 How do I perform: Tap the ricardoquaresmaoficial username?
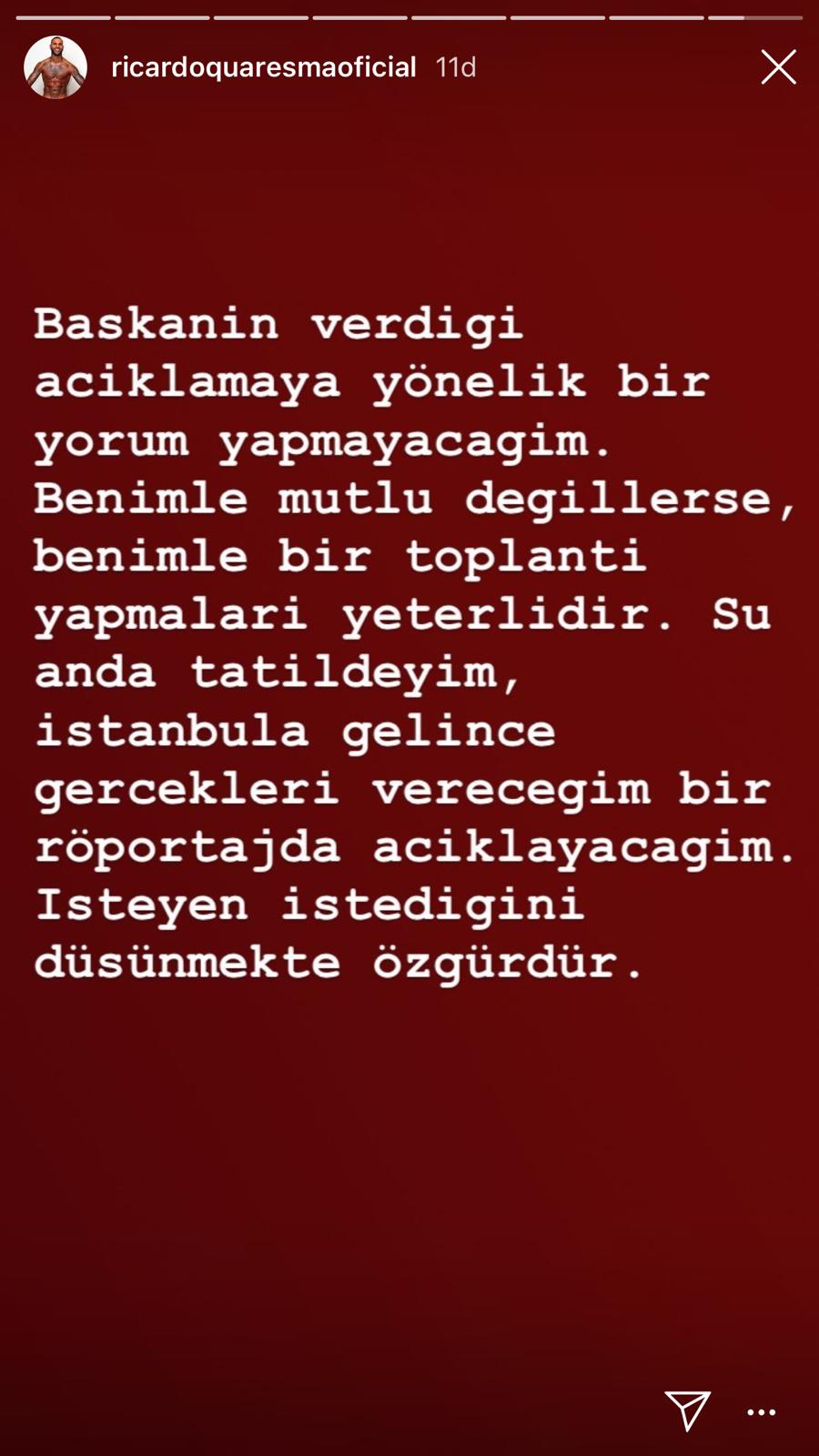click(263, 67)
